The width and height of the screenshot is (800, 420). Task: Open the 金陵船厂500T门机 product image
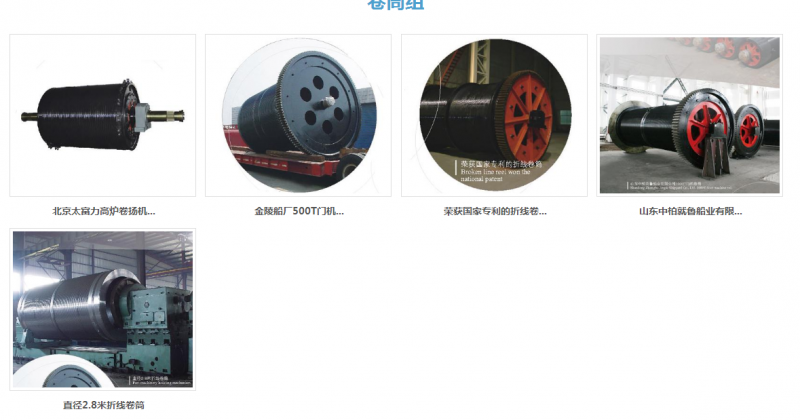(298, 115)
